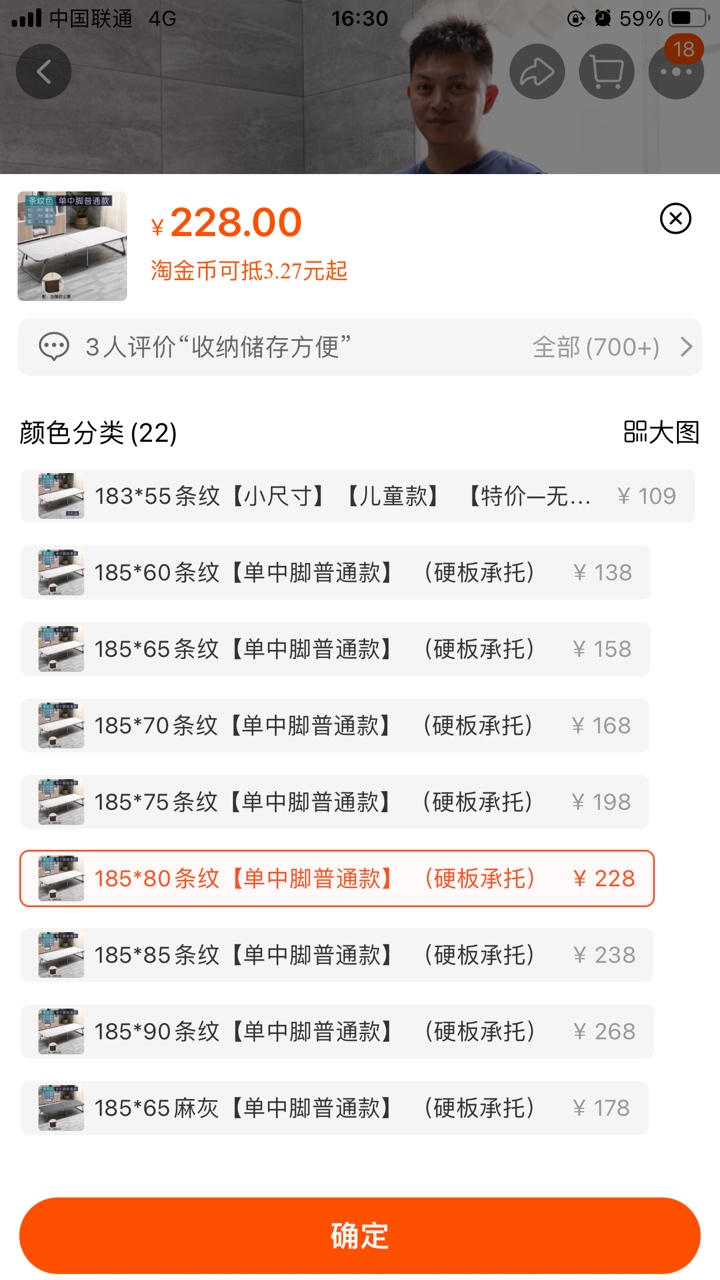Open the more options menu
720x1280 pixels.
pyautogui.click(x=676, y=72)
